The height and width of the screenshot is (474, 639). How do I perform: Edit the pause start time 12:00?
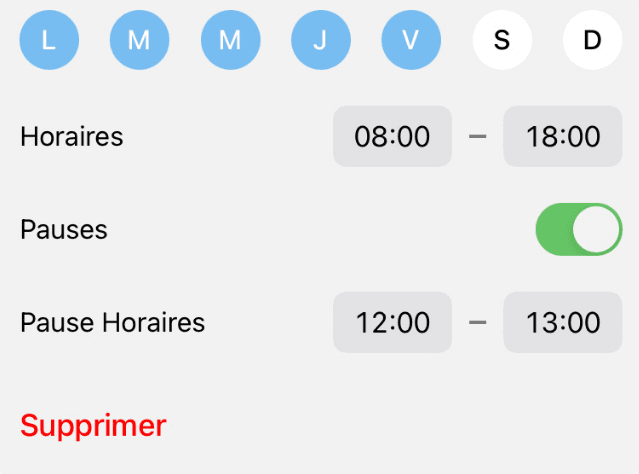[x=392, y=322]
